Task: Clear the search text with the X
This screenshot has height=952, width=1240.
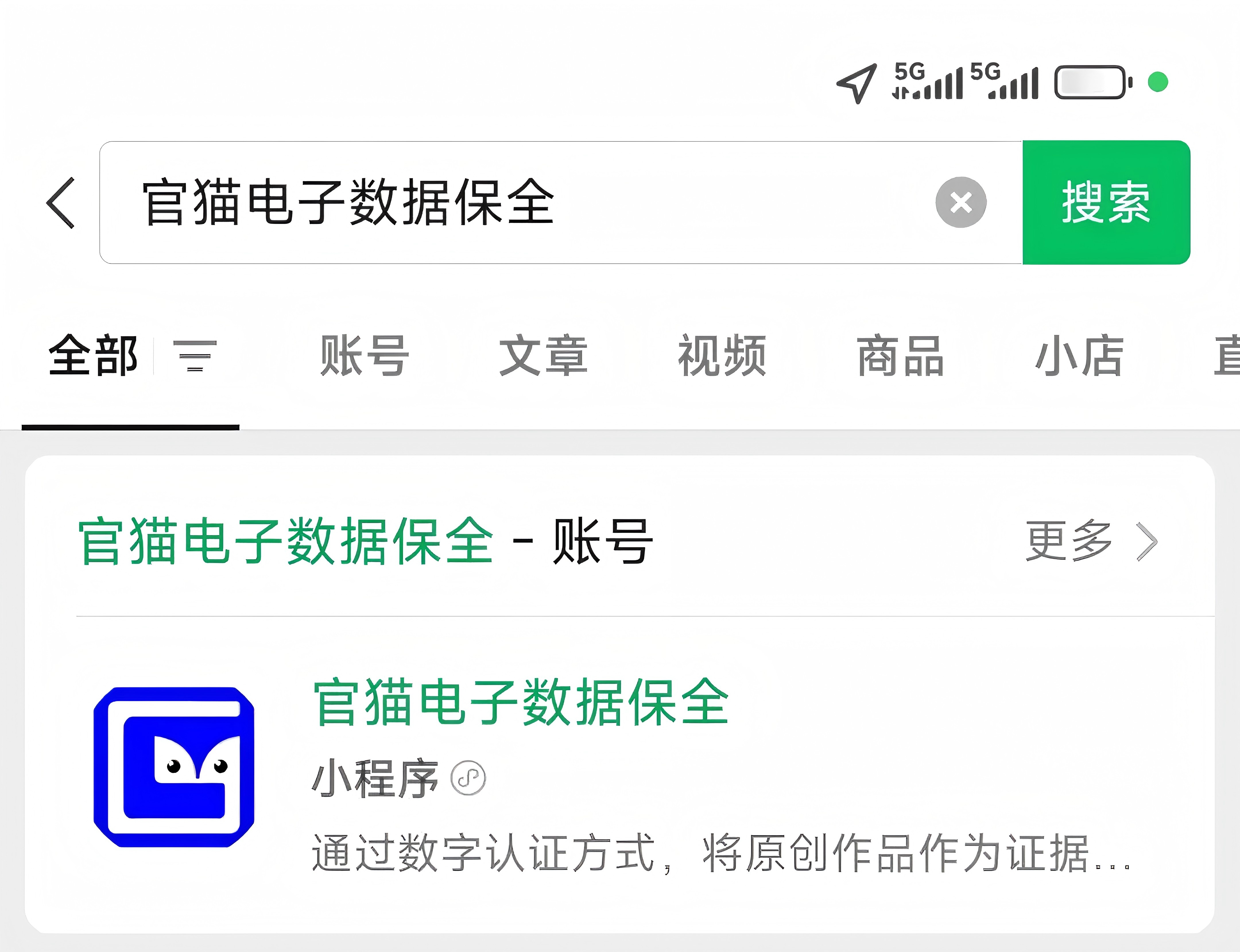Action: pos(961,202)
